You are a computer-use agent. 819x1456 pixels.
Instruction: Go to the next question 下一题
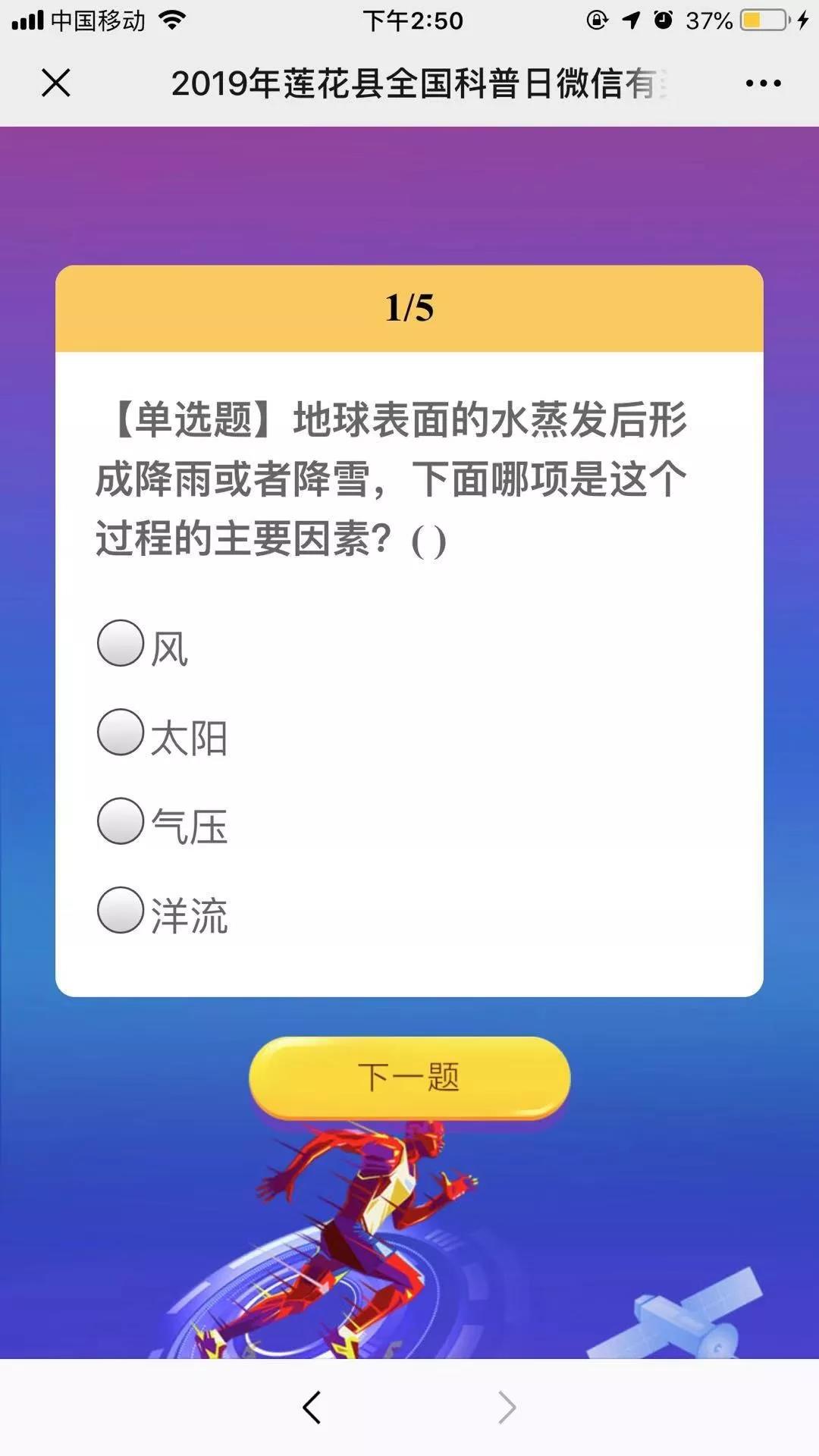click(x=409, y=1077)
